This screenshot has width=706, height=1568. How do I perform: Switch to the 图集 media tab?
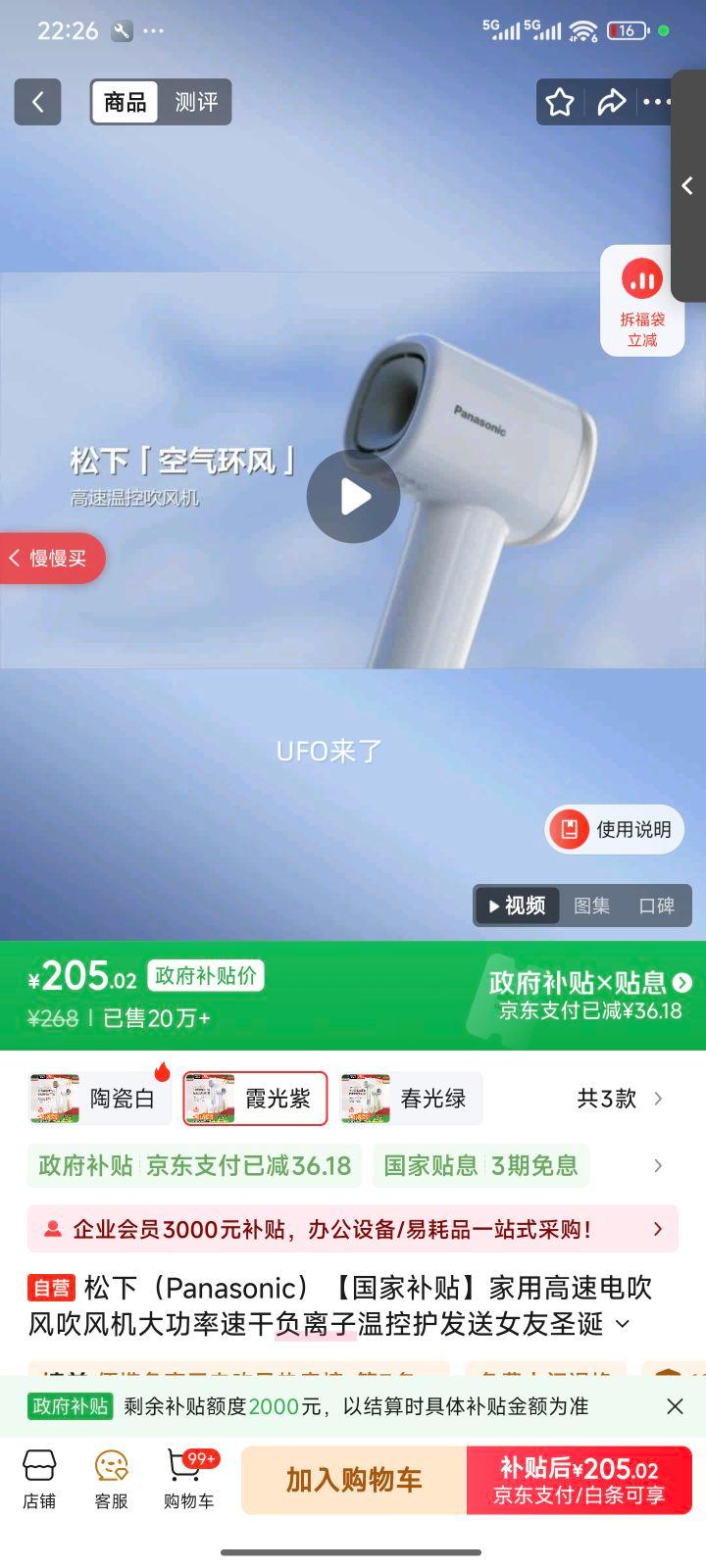tap(592, 906)
